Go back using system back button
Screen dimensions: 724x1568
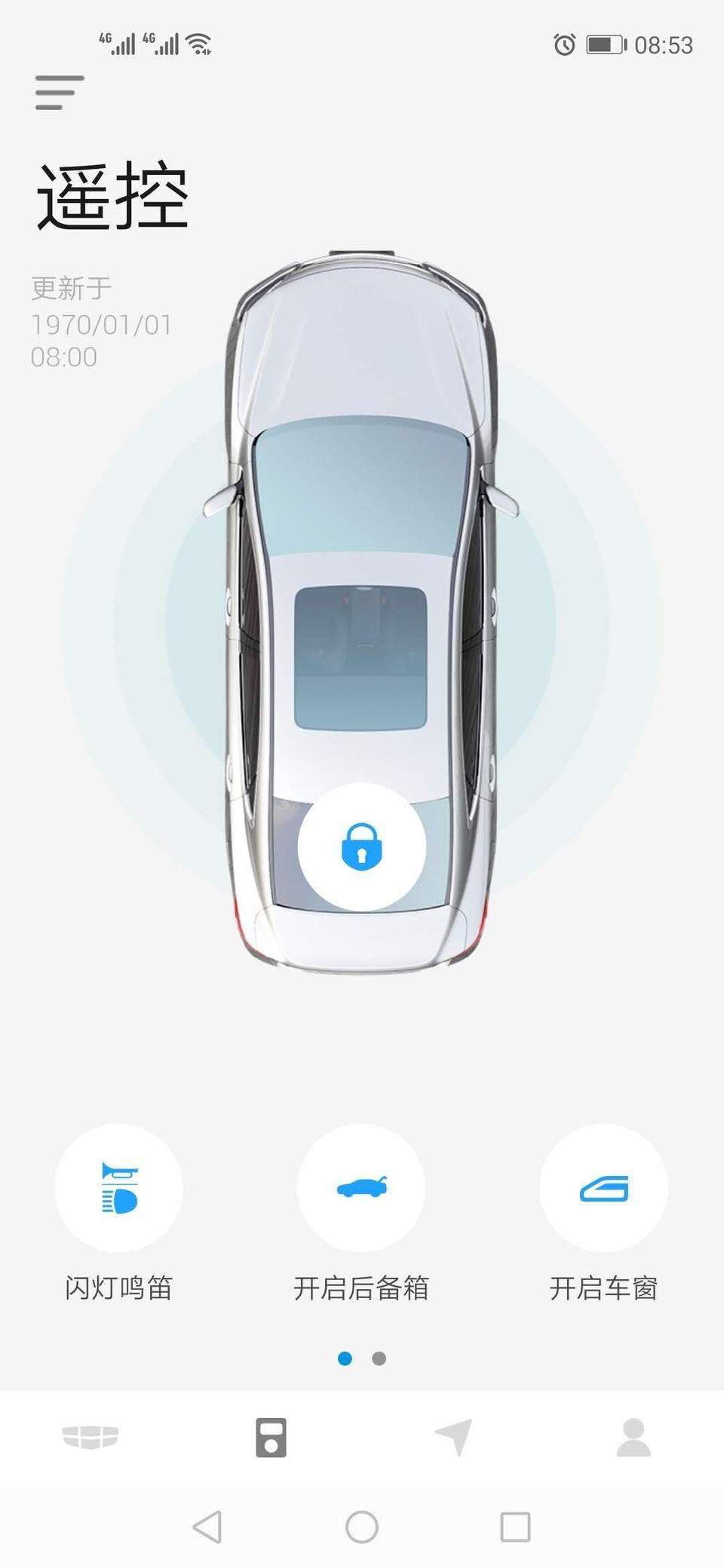click(207, 1527)
